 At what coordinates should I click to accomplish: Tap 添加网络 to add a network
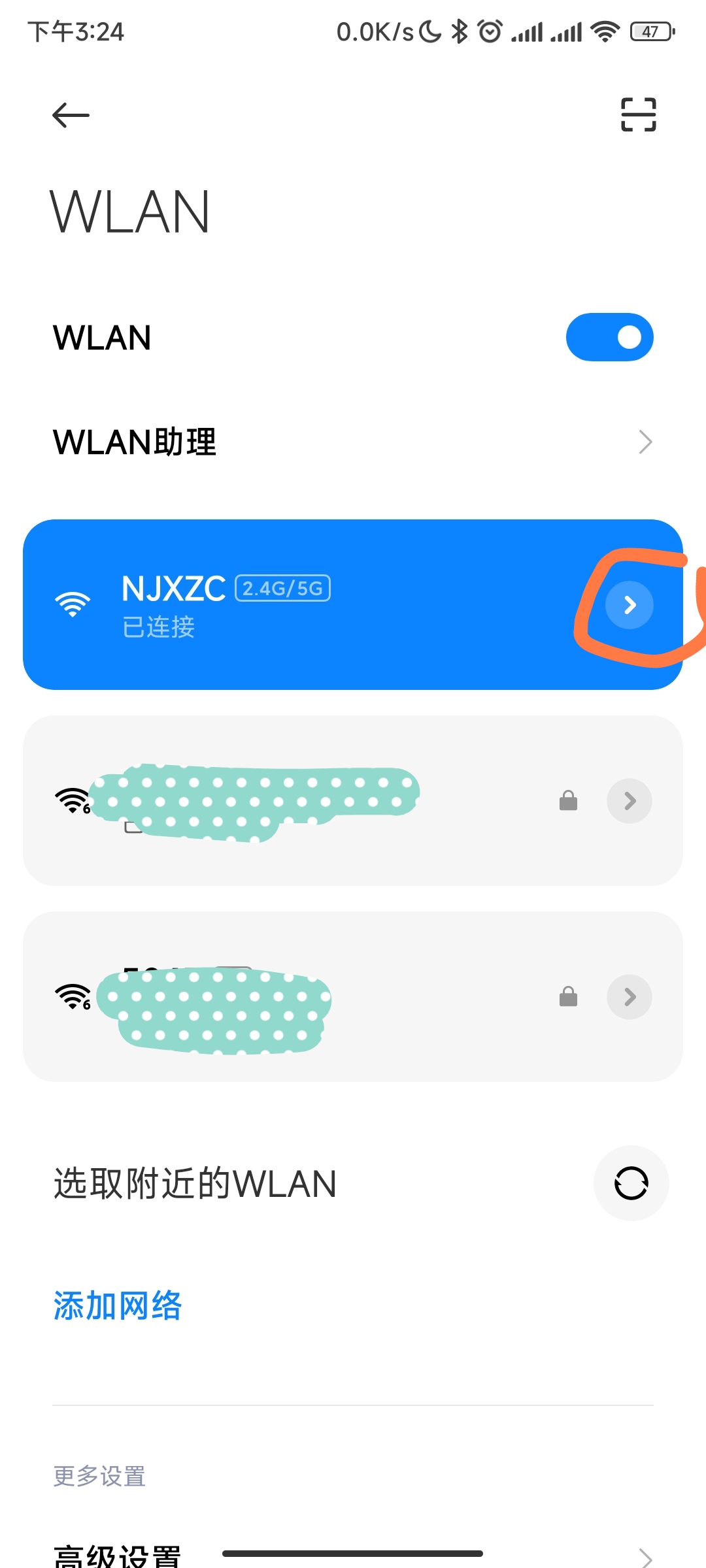point(118,1306)
